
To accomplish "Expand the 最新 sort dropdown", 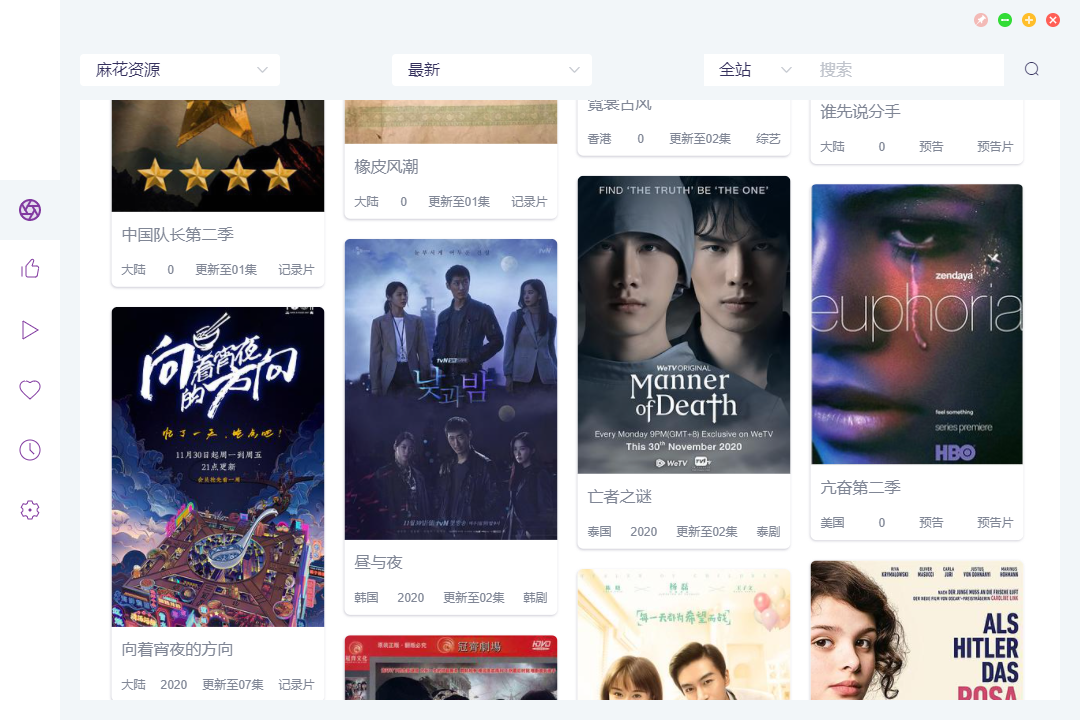I will pos(492,70).
